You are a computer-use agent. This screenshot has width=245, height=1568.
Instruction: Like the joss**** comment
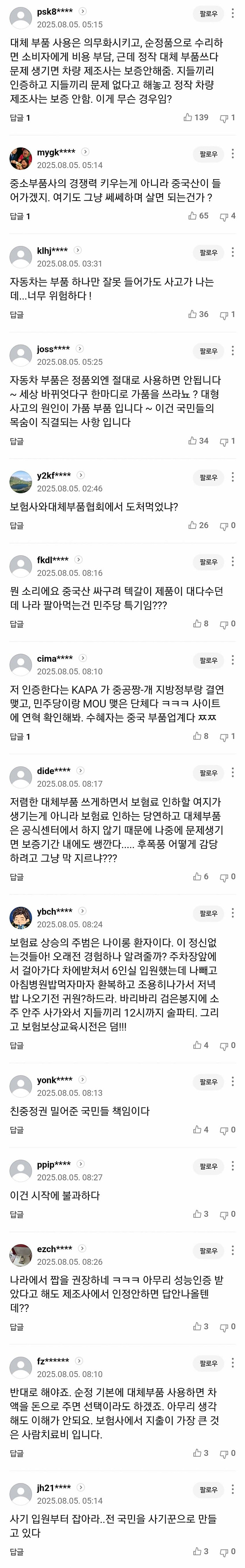click(193, 441)
